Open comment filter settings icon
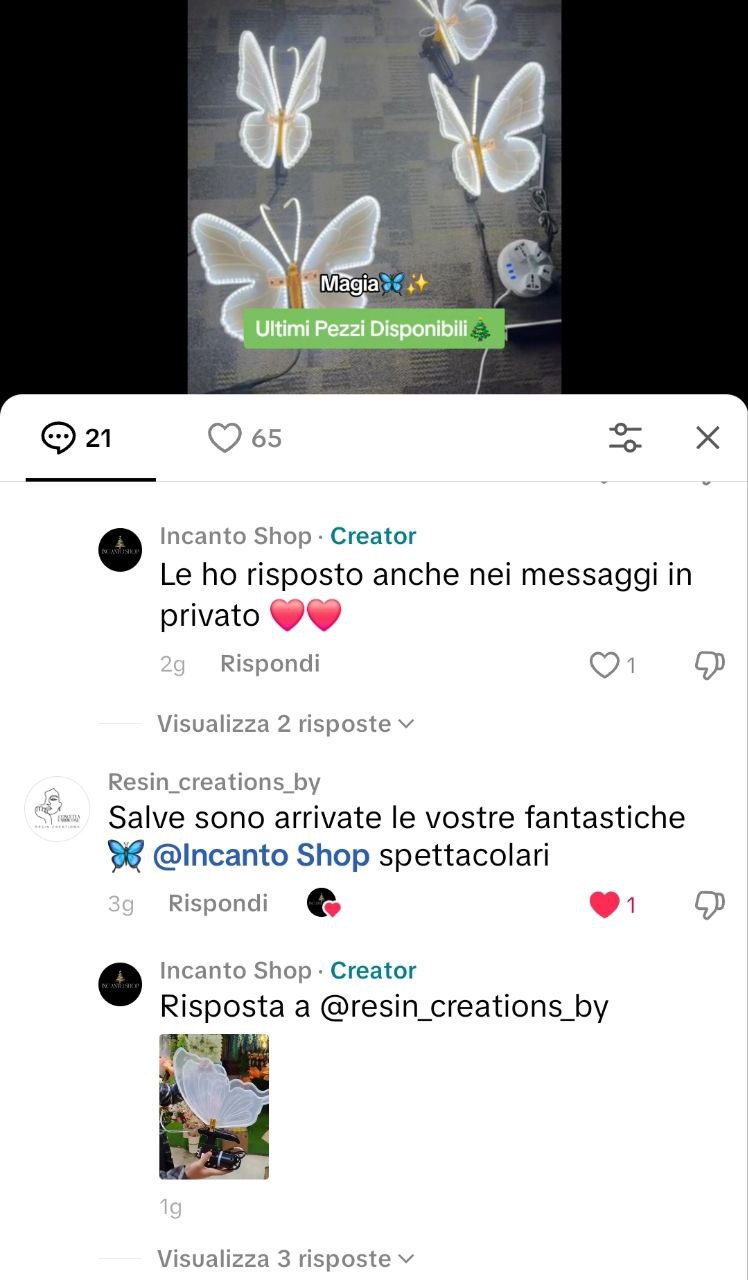The height and width of the screenshot is (1280, 748). [625, 438]
